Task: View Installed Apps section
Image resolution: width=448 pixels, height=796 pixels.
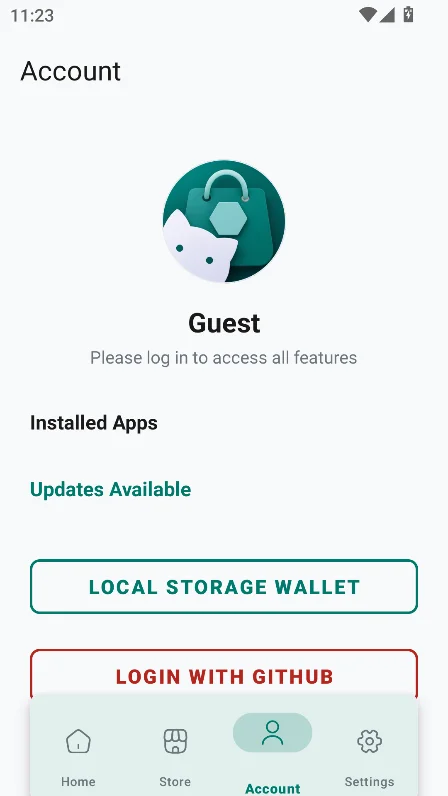Action: (x=94, y=423)
